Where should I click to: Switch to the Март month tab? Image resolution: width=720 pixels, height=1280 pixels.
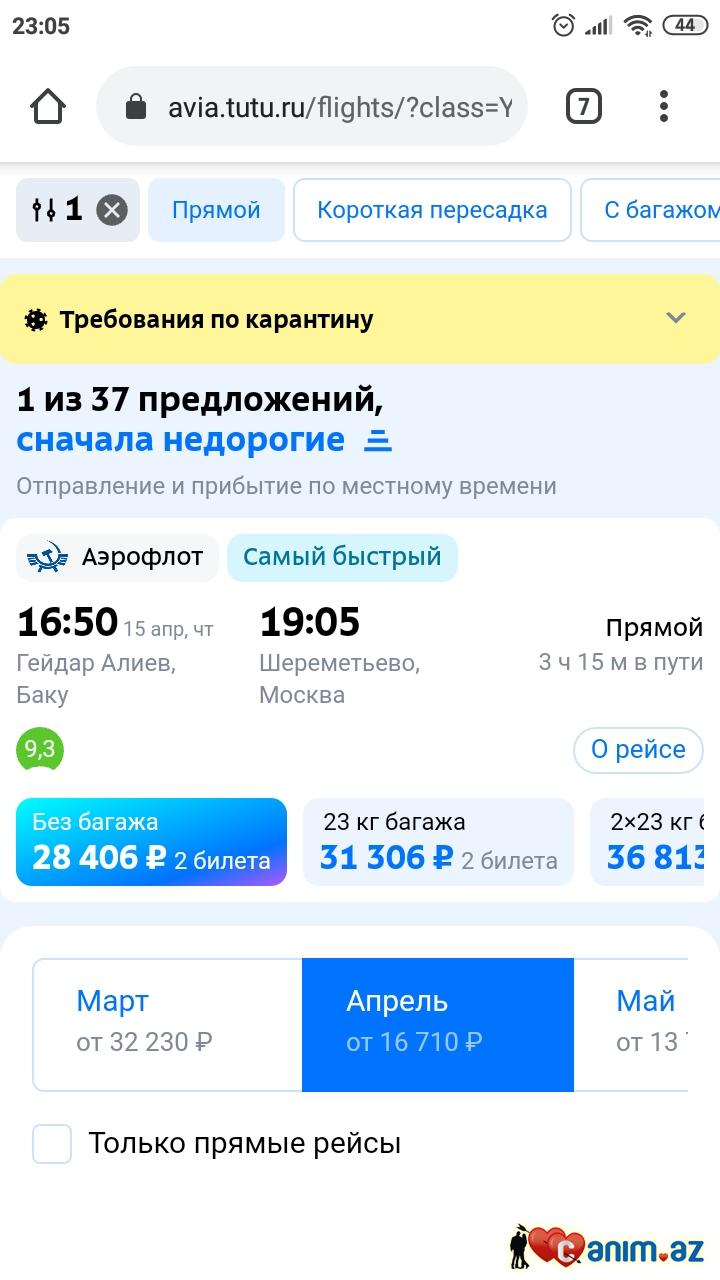(168, 1024)
